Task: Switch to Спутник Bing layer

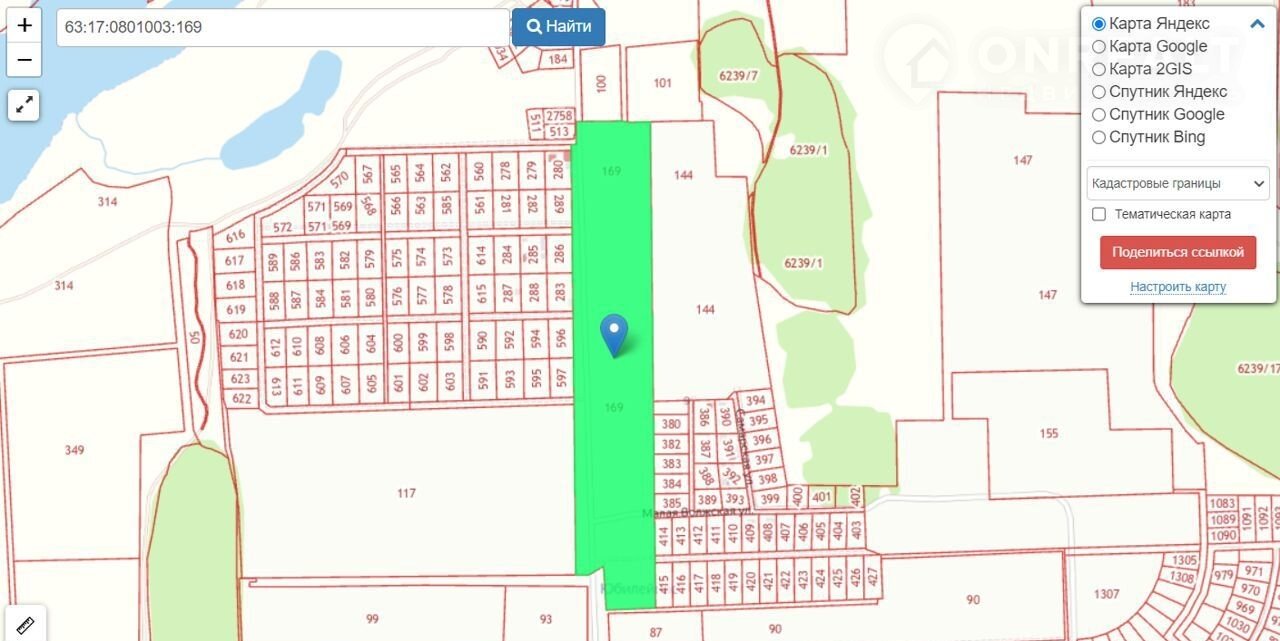Action: coord(1099,138)
